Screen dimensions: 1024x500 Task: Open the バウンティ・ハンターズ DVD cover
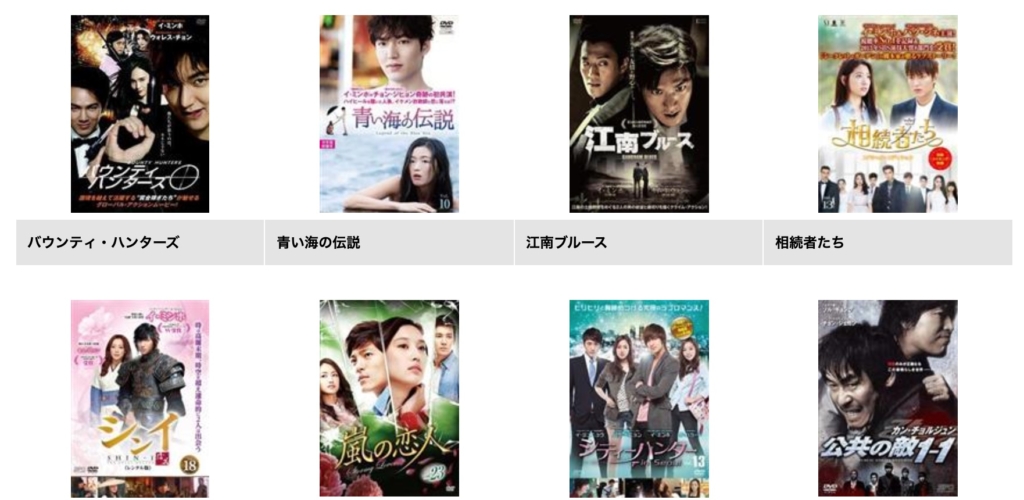pos(140,114)
